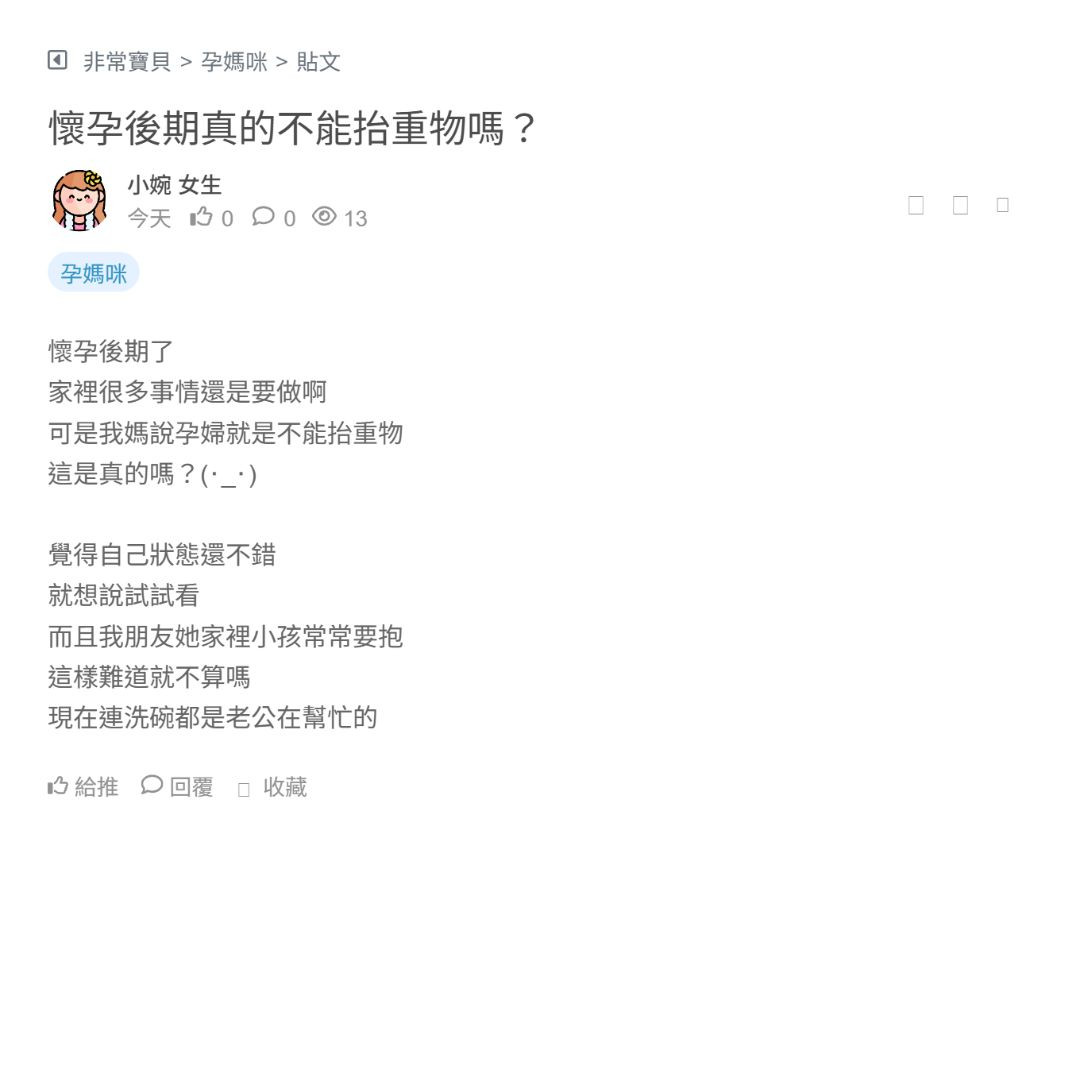1080x1080 pixels.
Task: Tap 回覆 to write a reply
Action: pyautogui.click(x=178, y=787)
